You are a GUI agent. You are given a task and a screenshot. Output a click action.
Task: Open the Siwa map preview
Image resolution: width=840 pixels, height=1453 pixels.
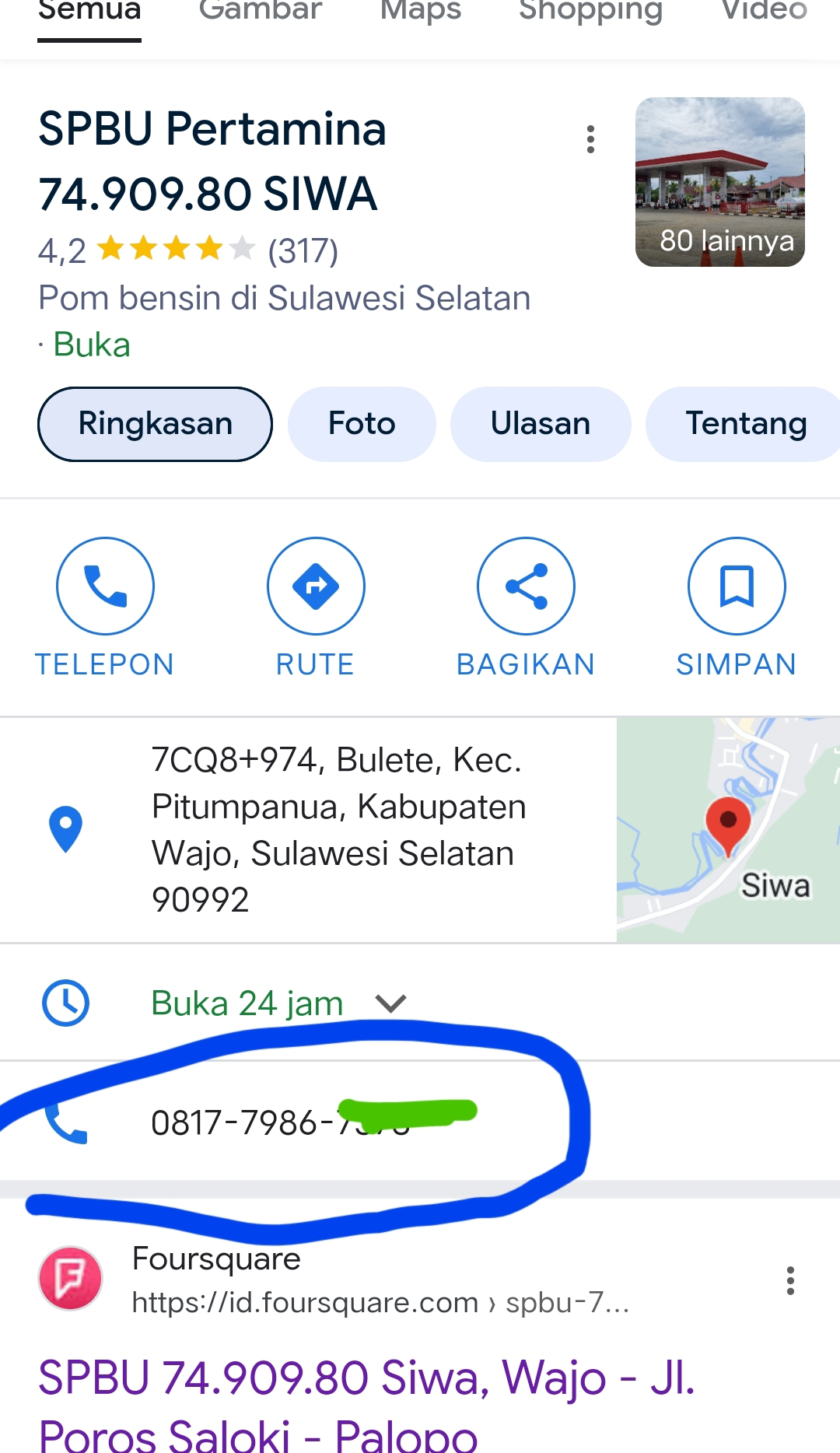point(727,830)
